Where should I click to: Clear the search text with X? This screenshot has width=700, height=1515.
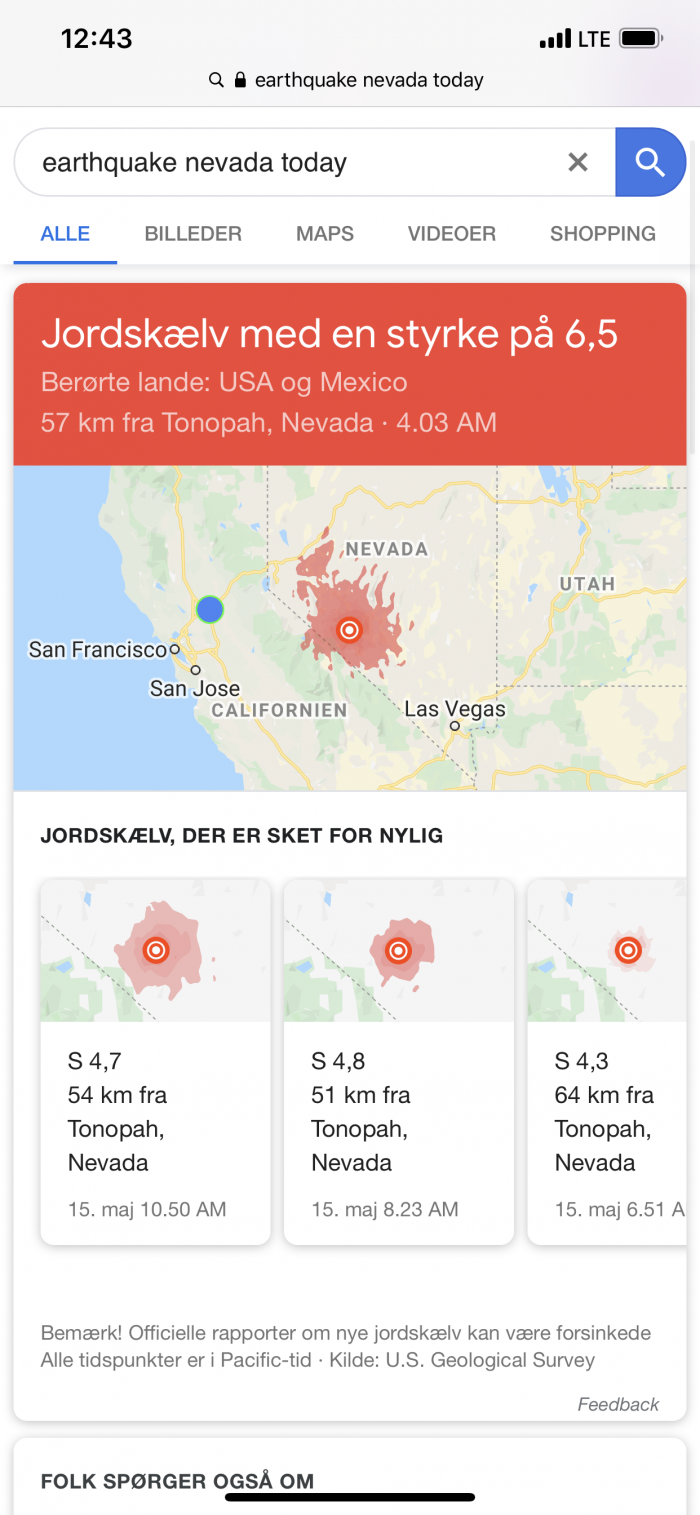(578, 162)
